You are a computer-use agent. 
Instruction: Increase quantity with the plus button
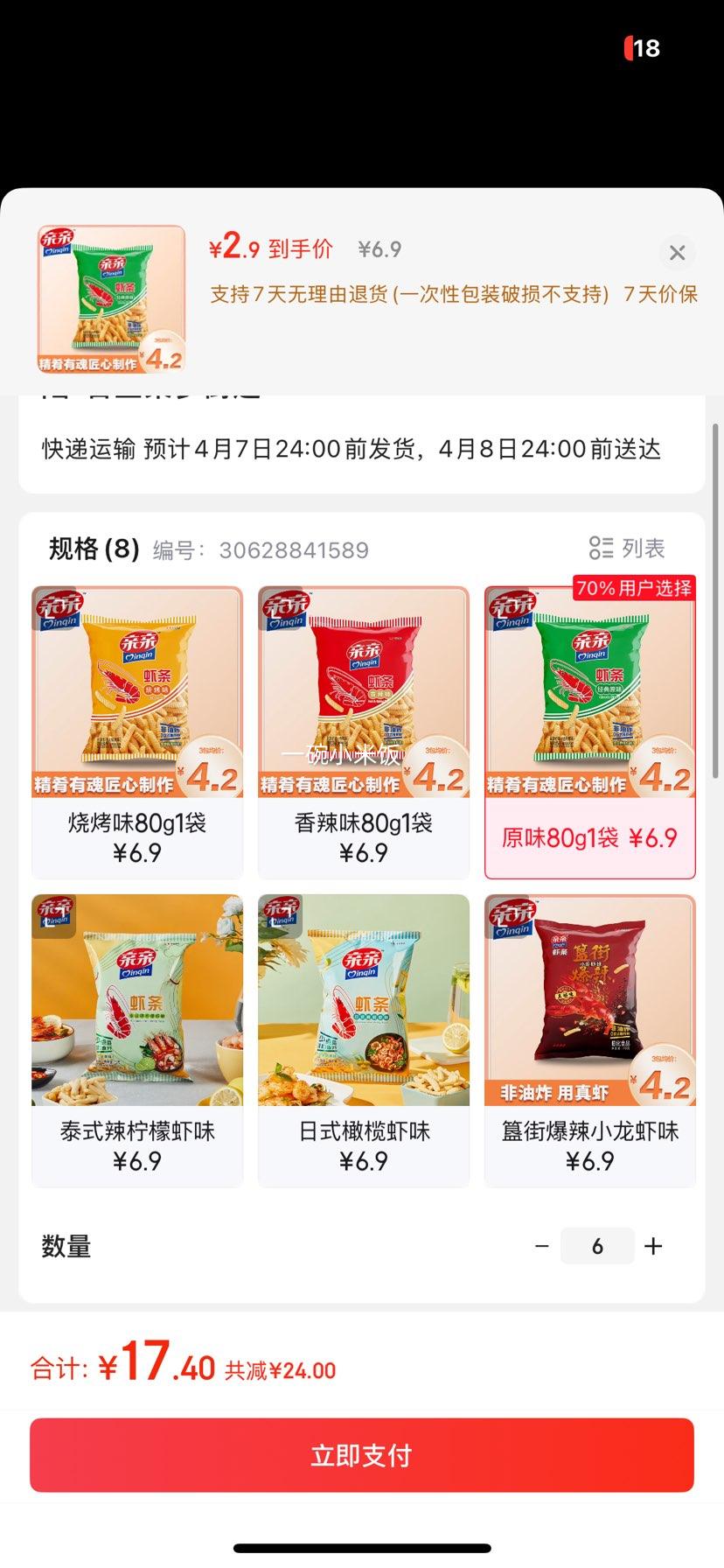click(x=653, y=1246)
